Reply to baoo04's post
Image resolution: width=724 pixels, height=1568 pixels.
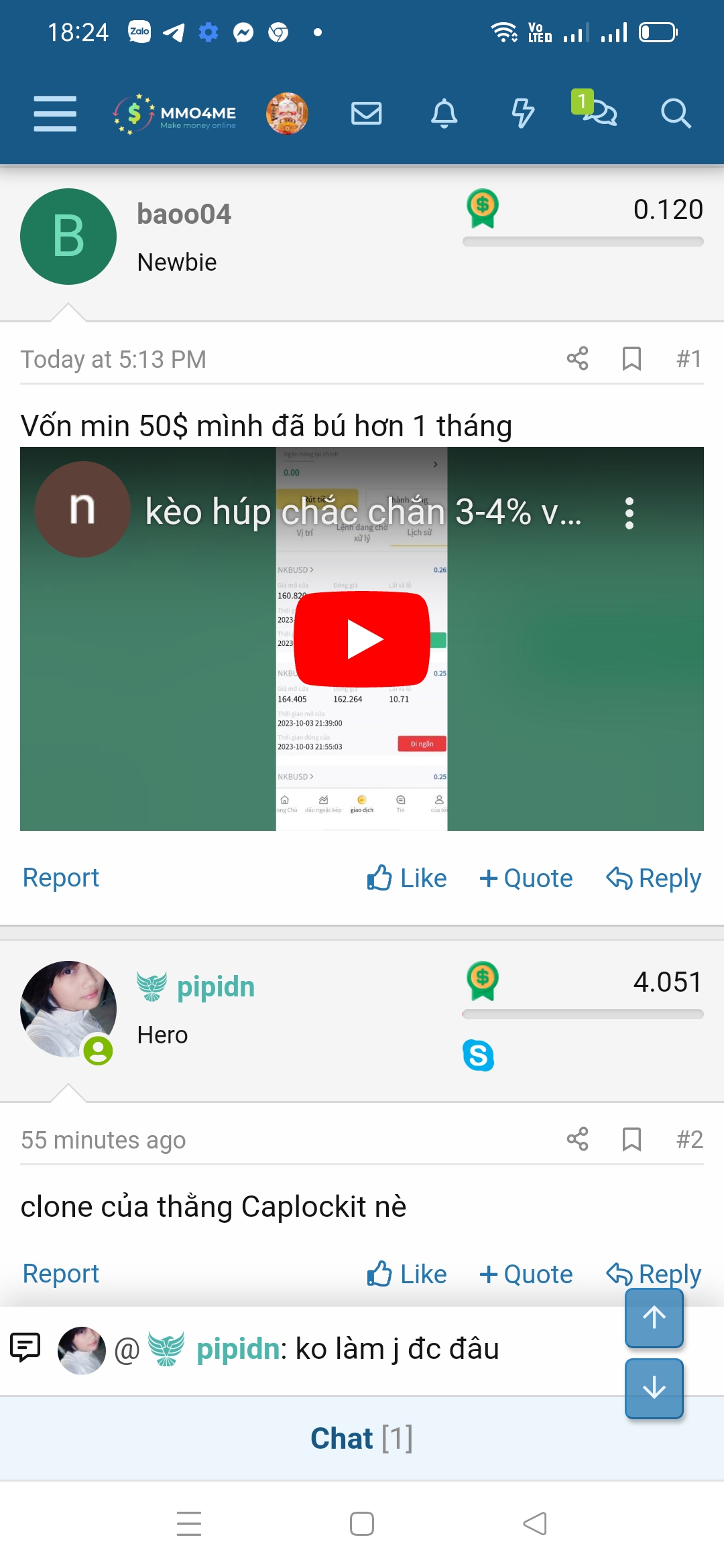654,878
